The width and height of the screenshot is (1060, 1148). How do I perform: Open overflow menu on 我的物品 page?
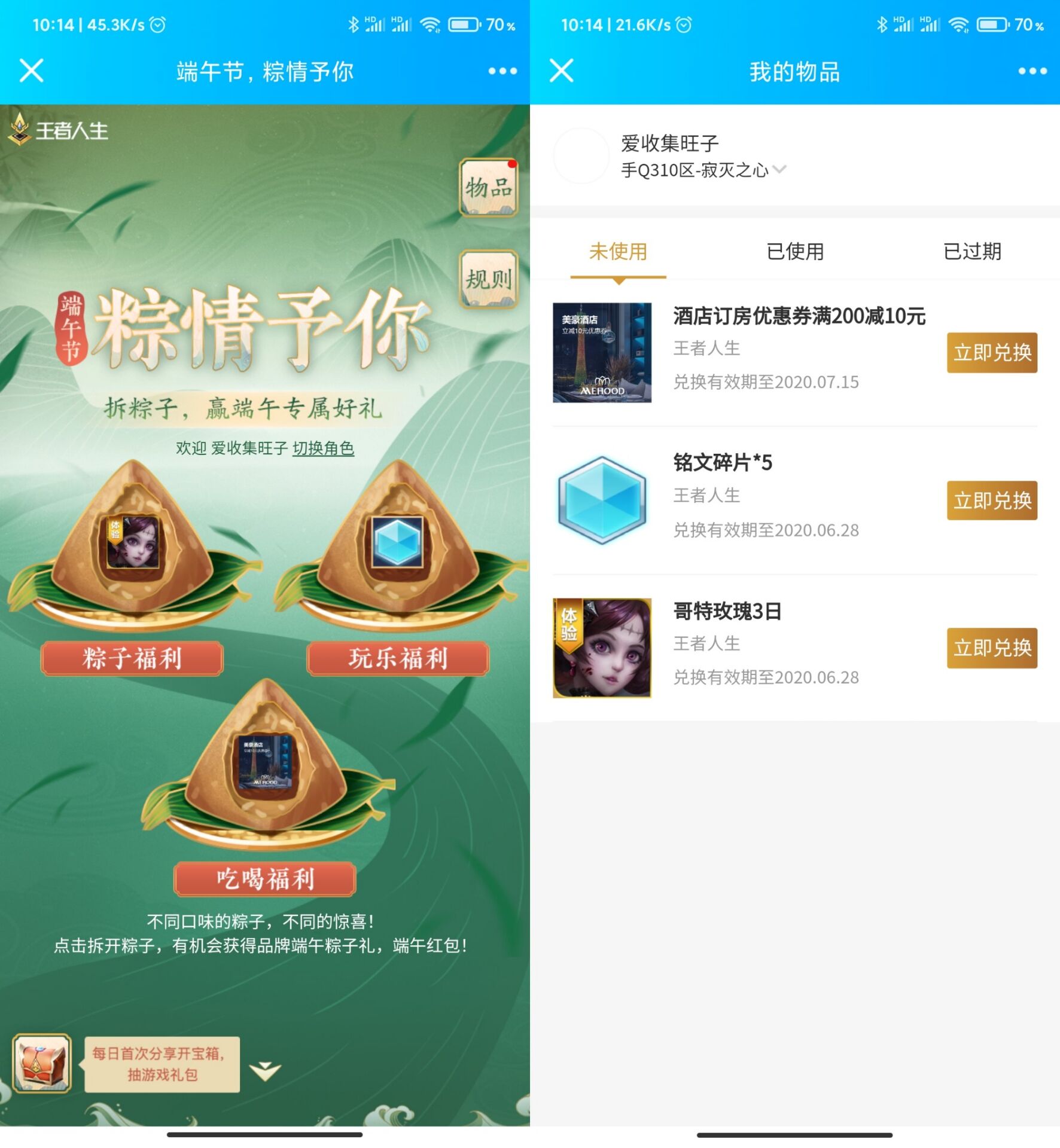click(x=1032, y=71)
